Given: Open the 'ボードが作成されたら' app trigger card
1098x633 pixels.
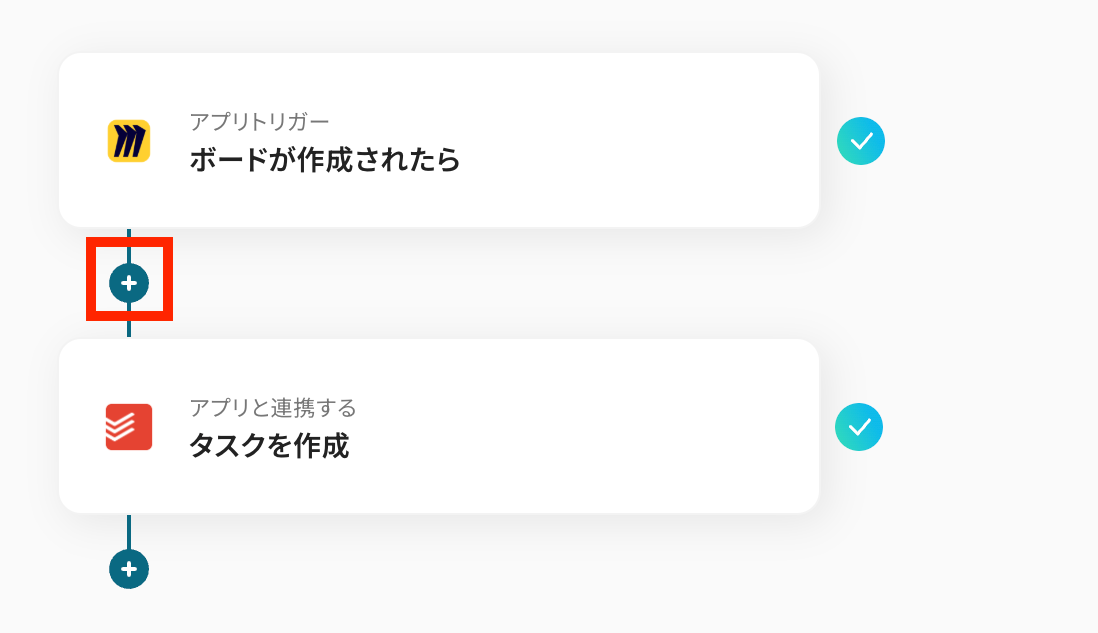Looking at the screenshot, I should pos(438,141).
